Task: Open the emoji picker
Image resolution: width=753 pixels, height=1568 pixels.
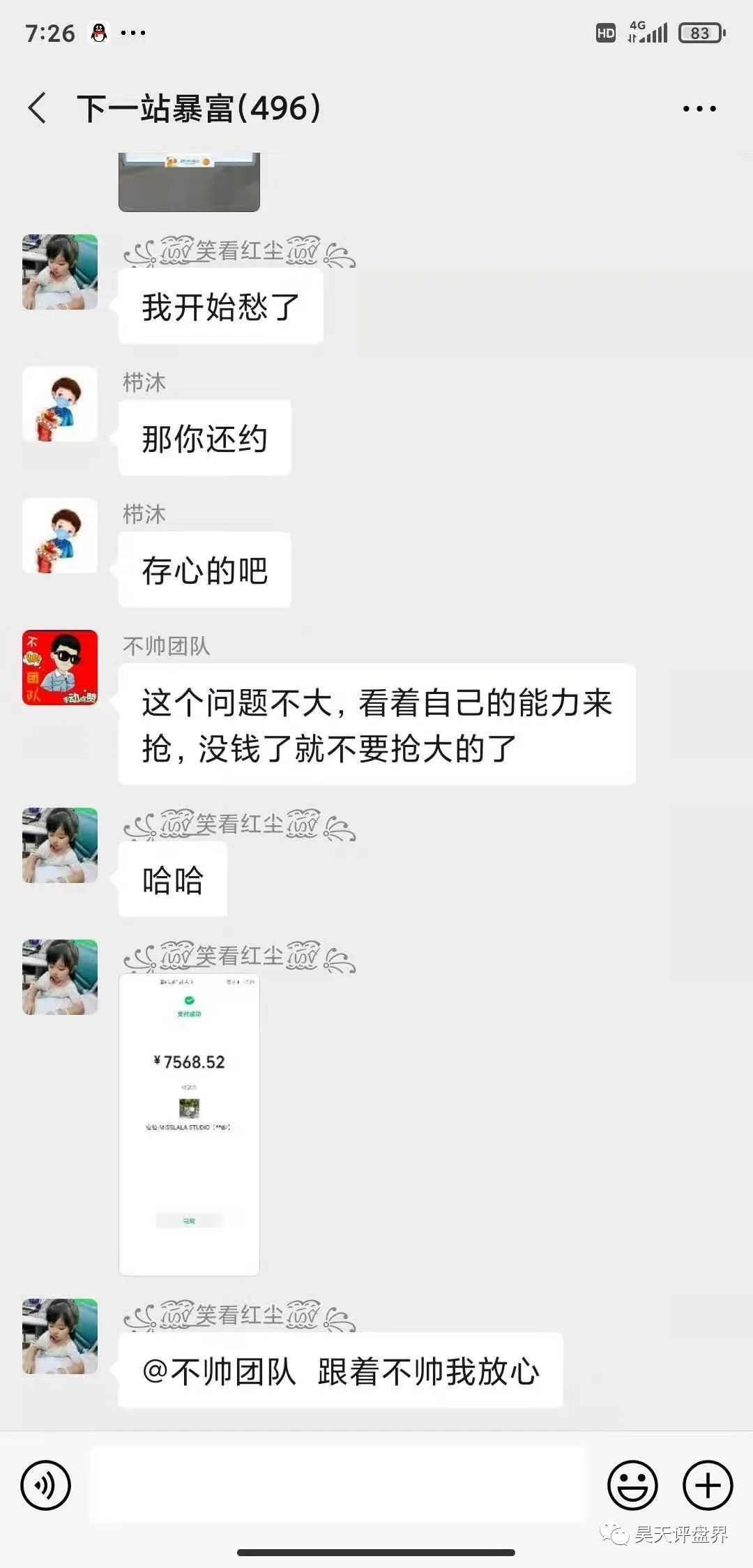Action: pyautogui.click(x=632, y=1485)
